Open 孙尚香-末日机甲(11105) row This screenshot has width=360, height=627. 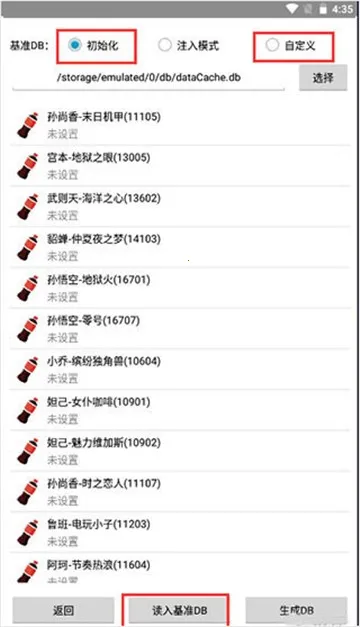click(180, 125)
